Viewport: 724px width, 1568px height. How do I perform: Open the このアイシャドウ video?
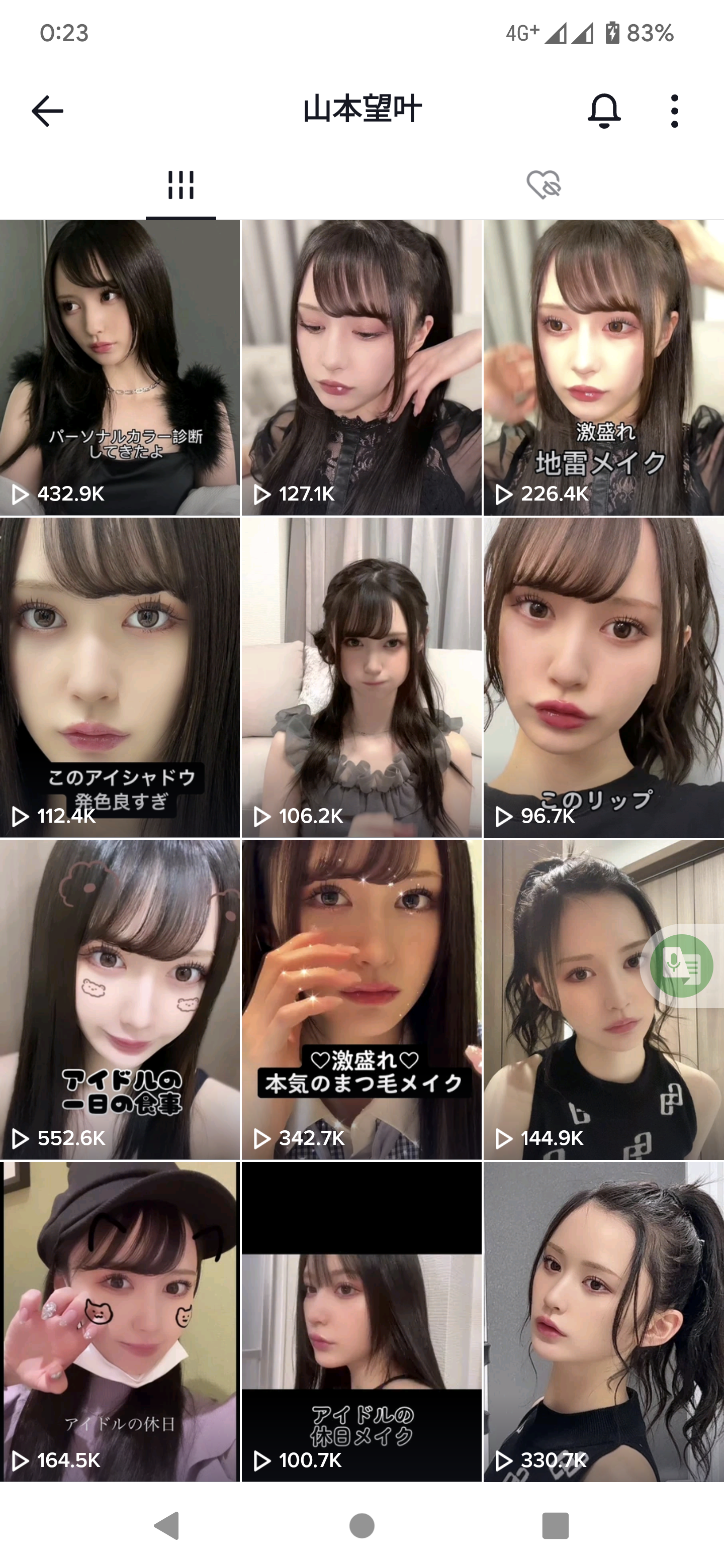120,677
